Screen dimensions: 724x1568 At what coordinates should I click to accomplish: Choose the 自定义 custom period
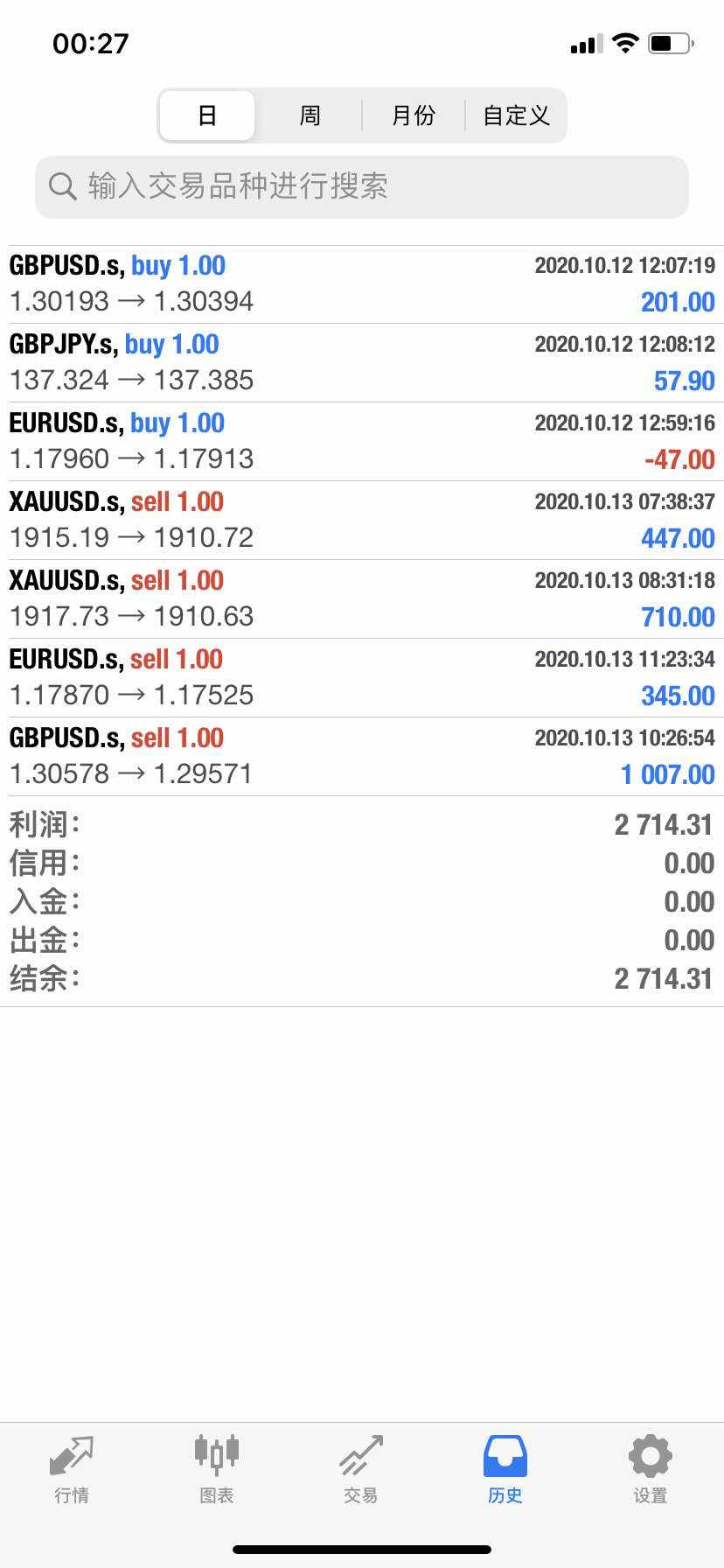(516, 115)
